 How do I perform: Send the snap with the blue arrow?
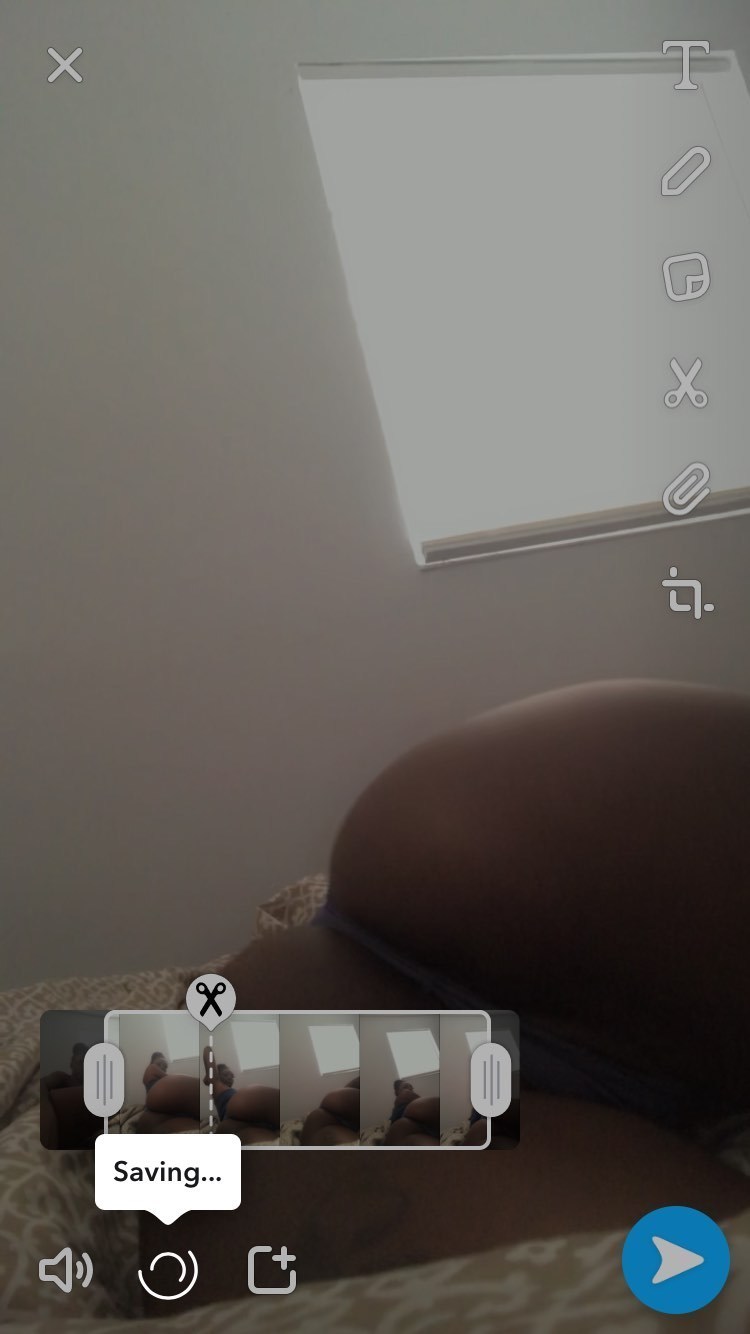coord(676,1260)
